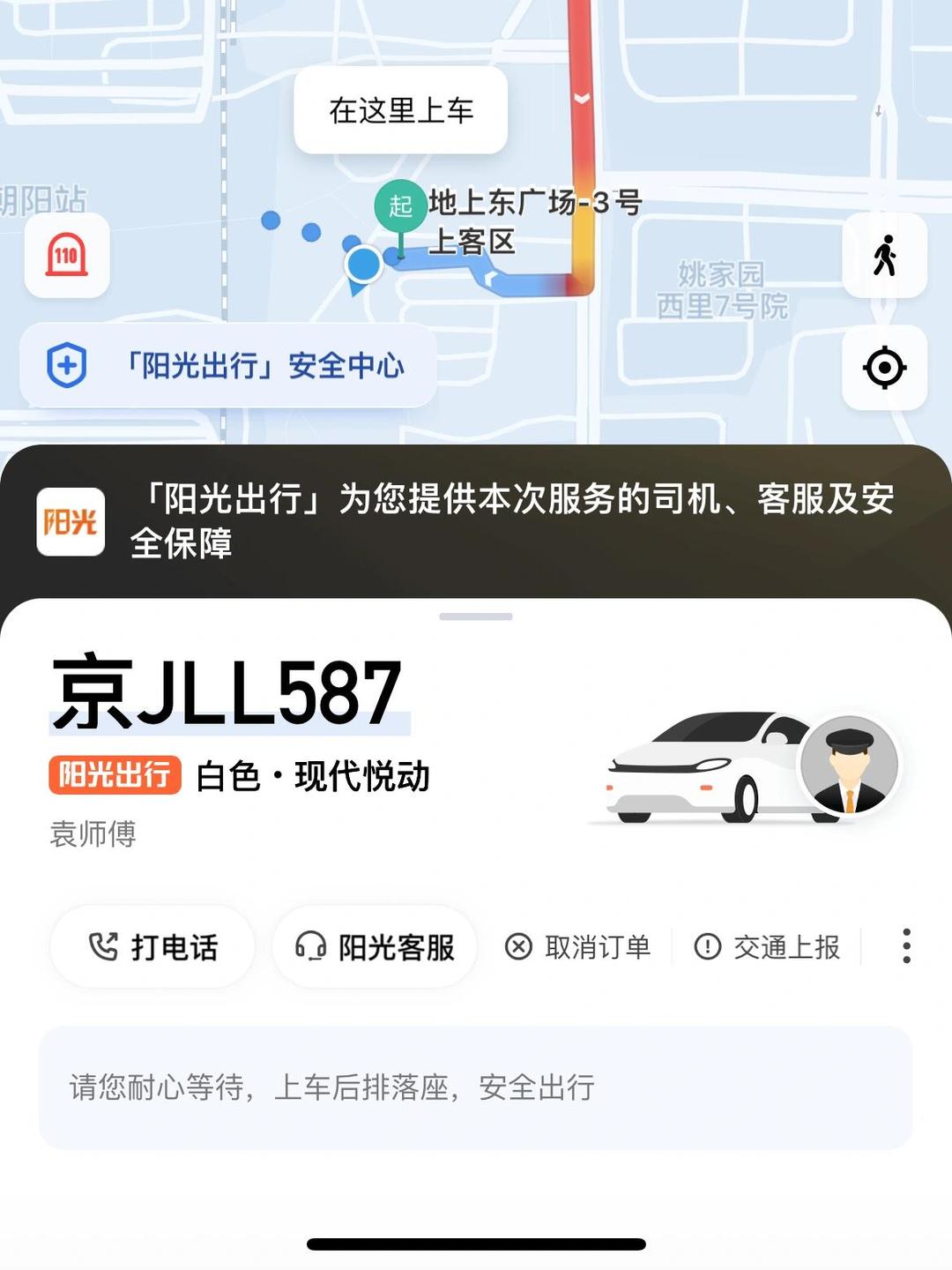Select 取消订单 to cancel the order

[x=578, y=946]
